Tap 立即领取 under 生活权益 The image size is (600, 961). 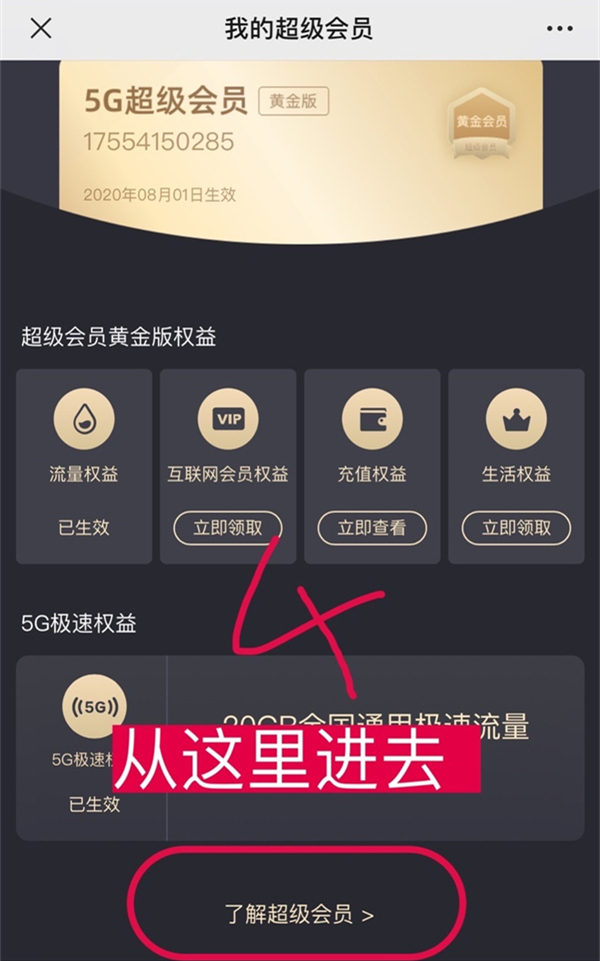coord(516,528)
